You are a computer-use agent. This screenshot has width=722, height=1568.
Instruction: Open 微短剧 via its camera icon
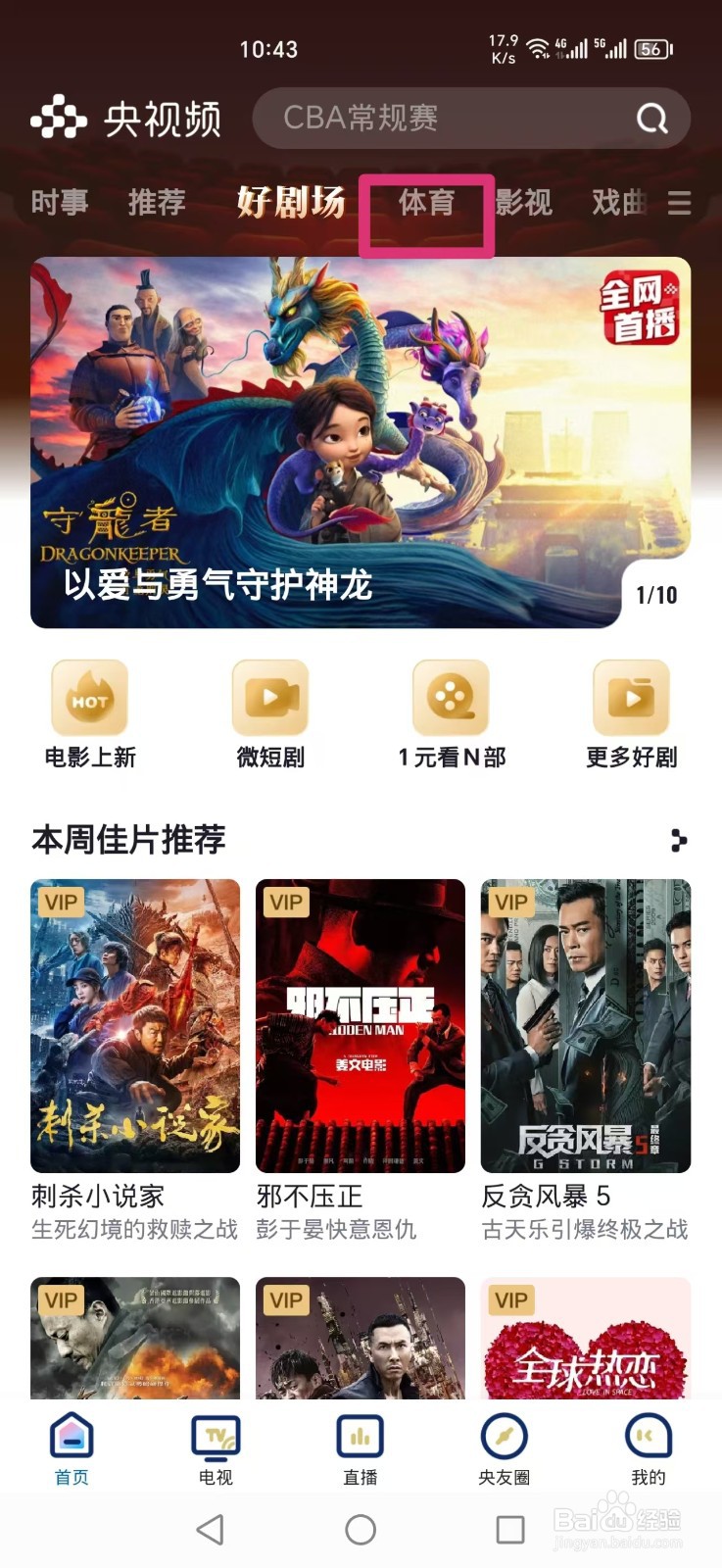(x=270, y=698)
